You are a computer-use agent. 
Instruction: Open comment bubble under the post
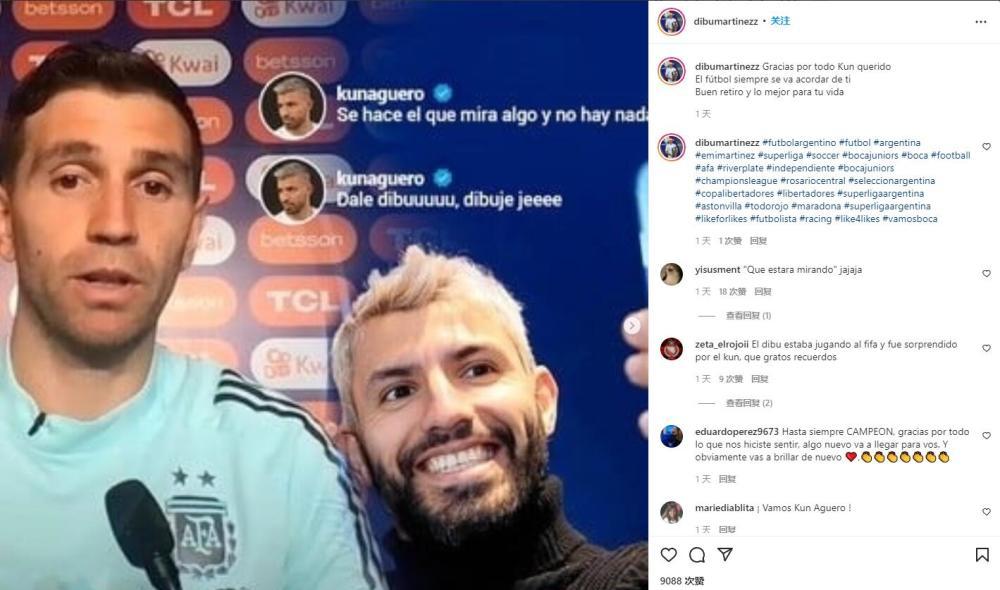[x=697, y=555]
